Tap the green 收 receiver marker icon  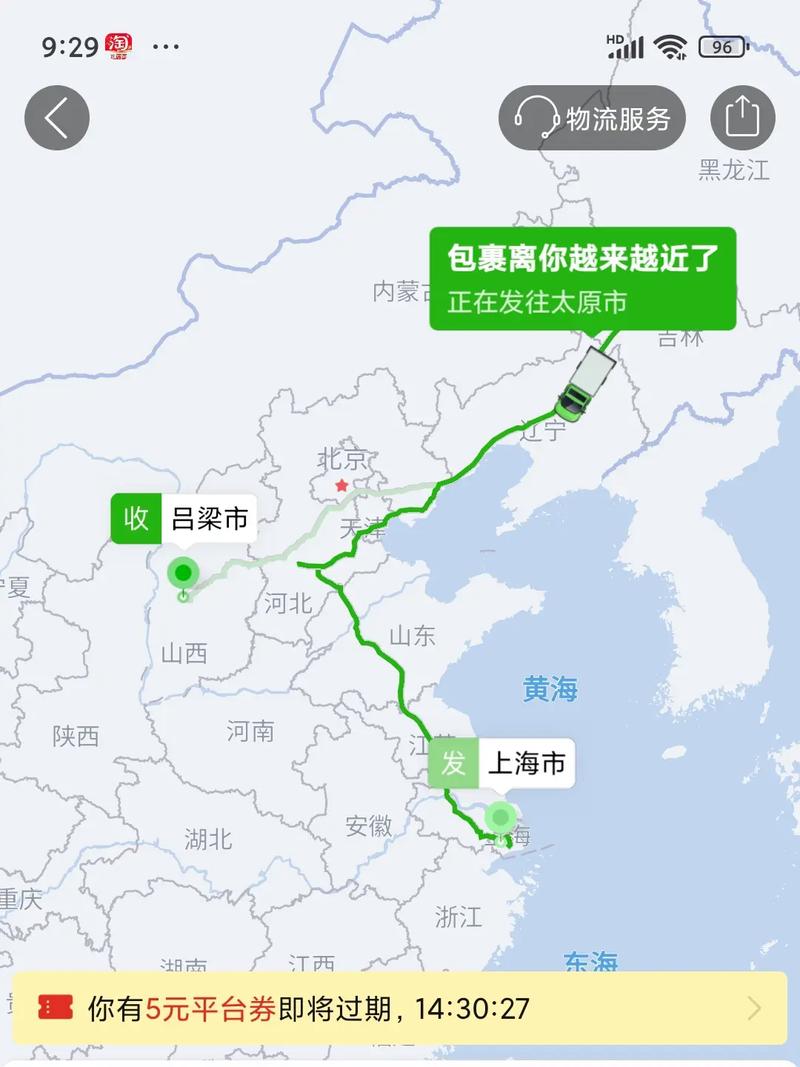pyautogui.click(x=135, y=518)
